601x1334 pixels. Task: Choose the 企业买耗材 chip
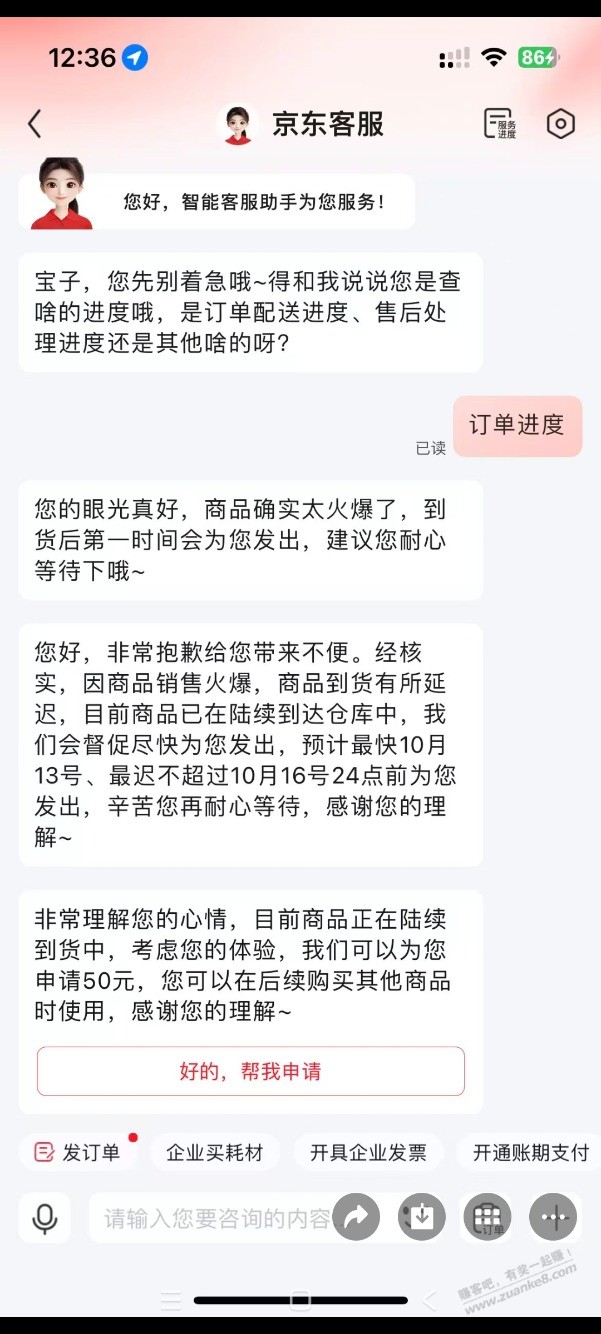(x=214, y=1152)
